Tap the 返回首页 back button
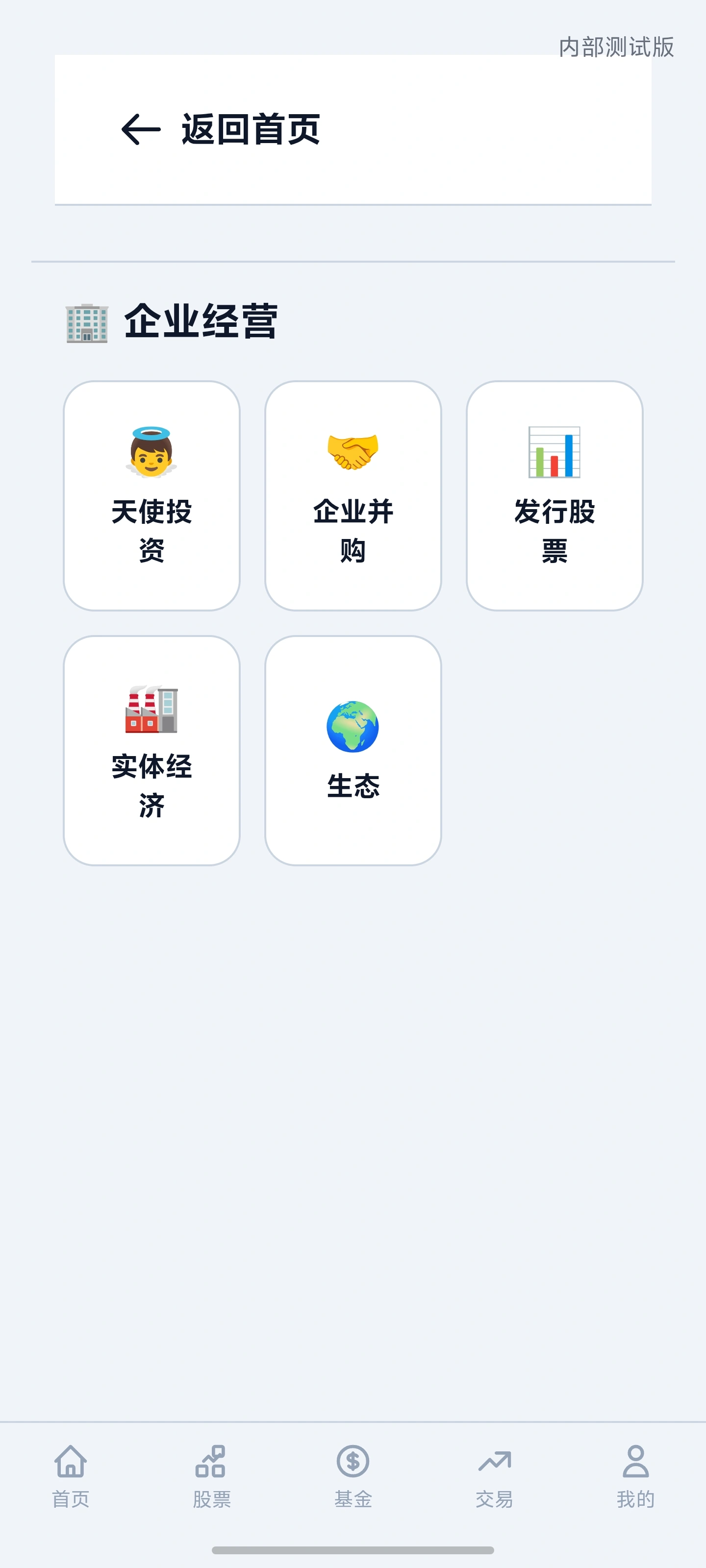 pyautogui.click(x=221, y=129)
